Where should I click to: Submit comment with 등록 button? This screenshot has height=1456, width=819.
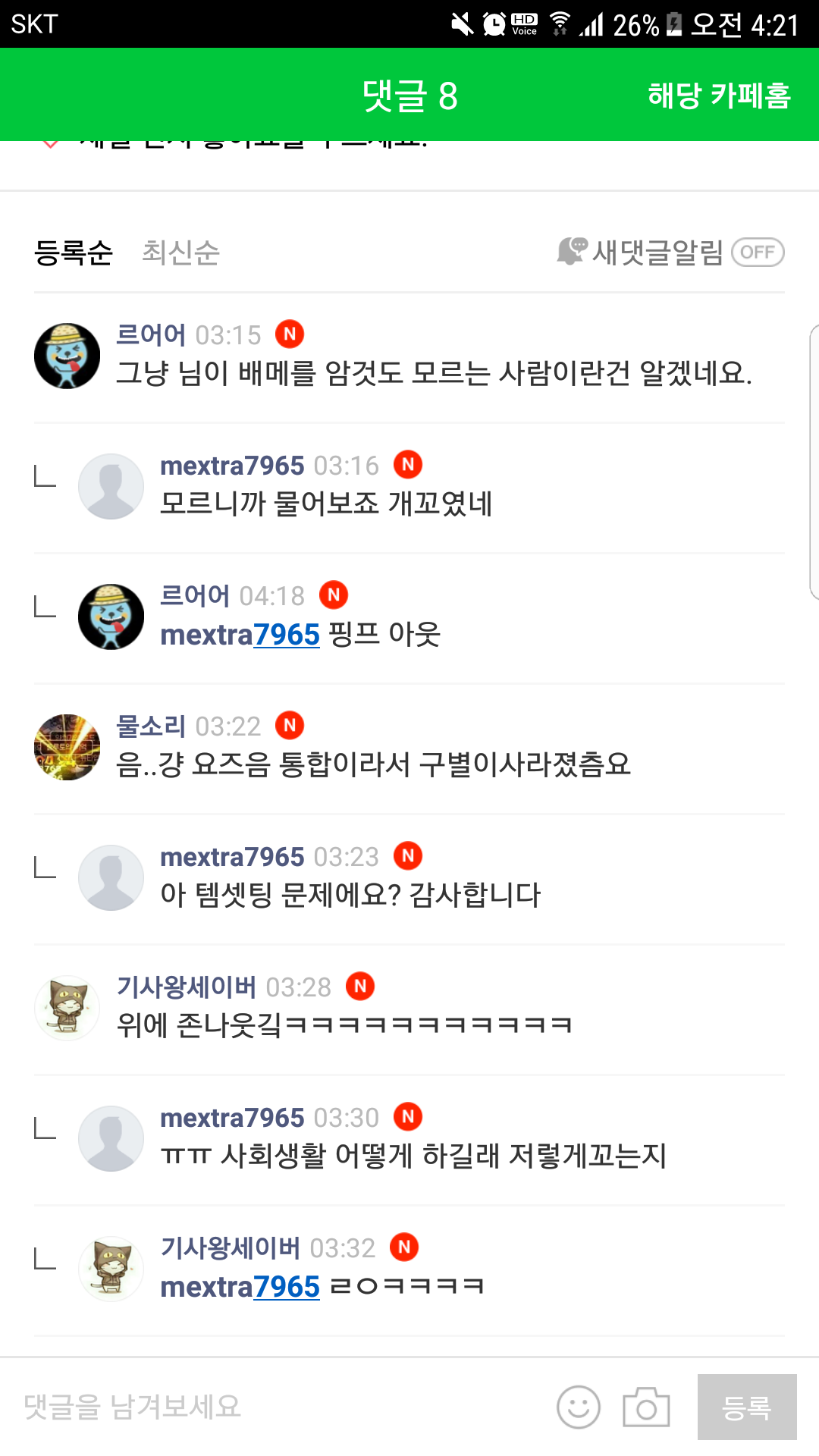click(746, 1407)
